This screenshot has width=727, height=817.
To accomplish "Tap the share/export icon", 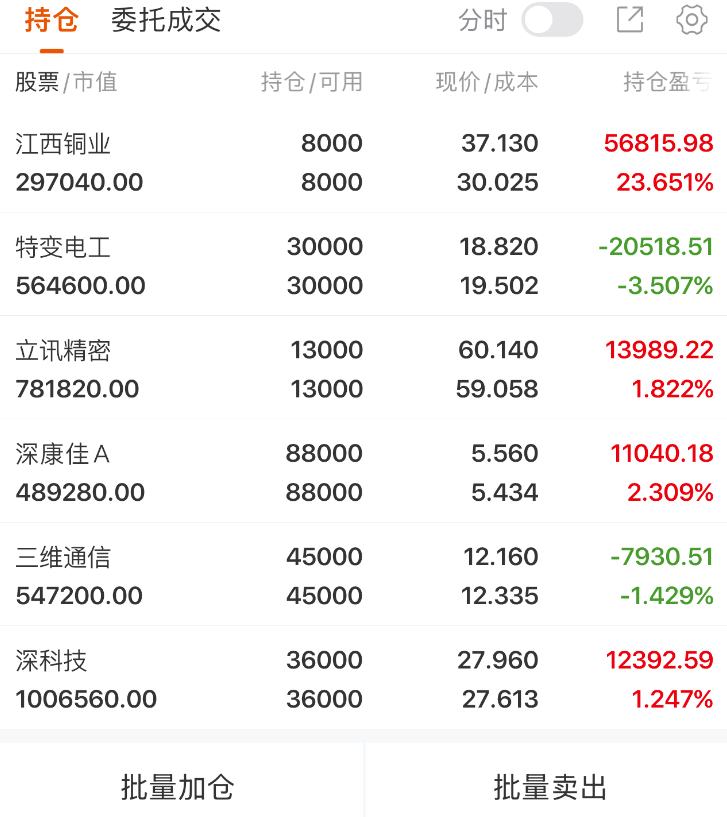I will (x=630, y=20).
